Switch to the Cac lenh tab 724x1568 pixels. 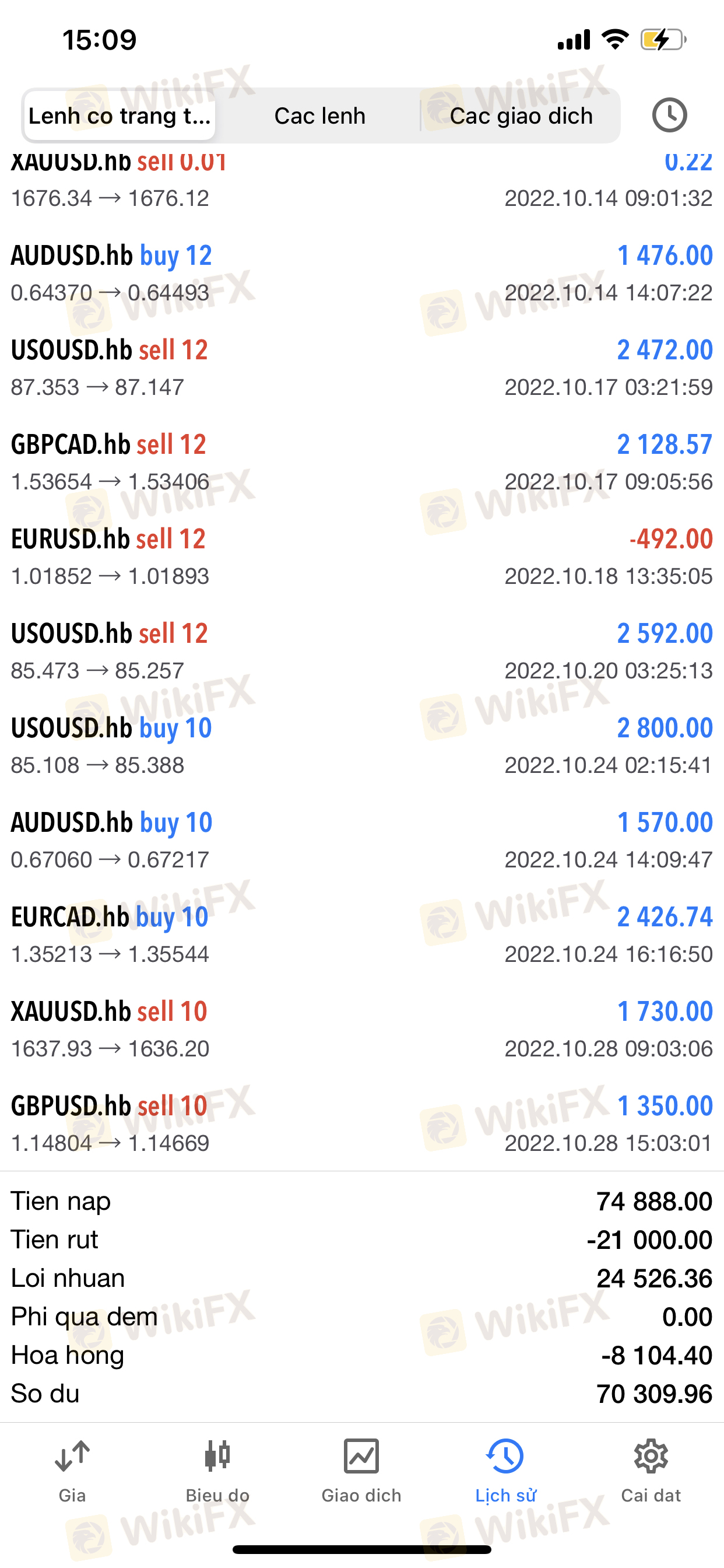pos(319,116)
